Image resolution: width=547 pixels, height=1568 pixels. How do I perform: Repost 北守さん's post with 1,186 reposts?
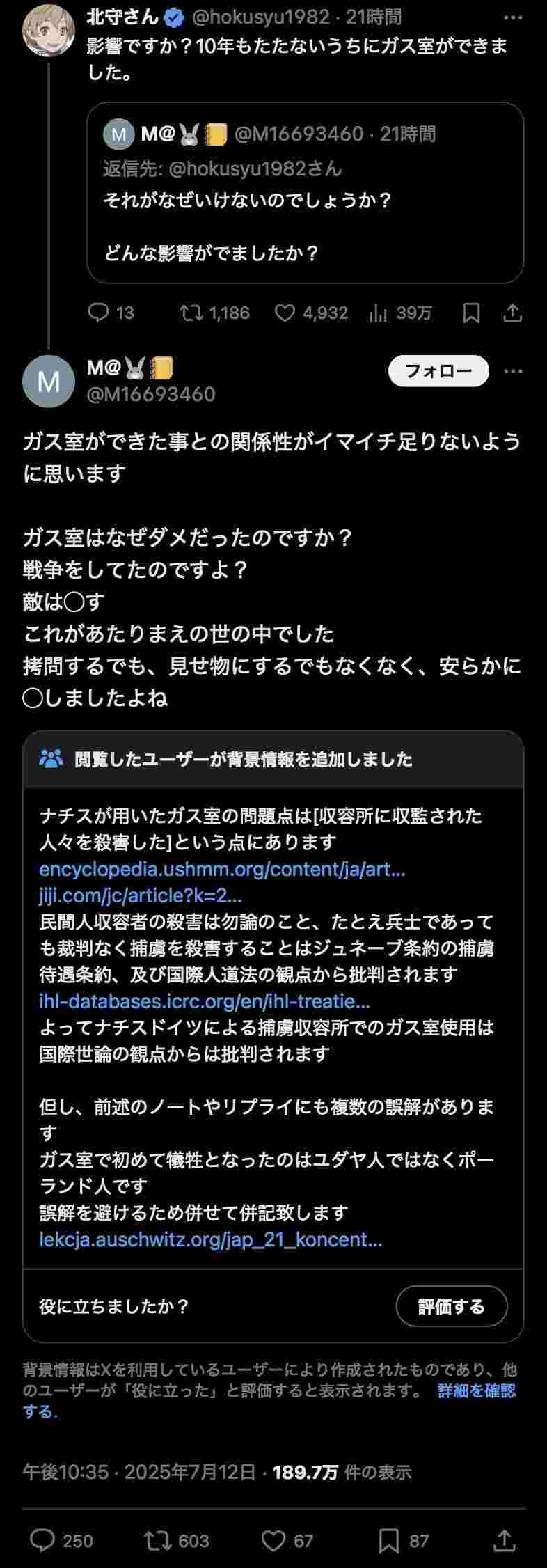pos(189,313)
